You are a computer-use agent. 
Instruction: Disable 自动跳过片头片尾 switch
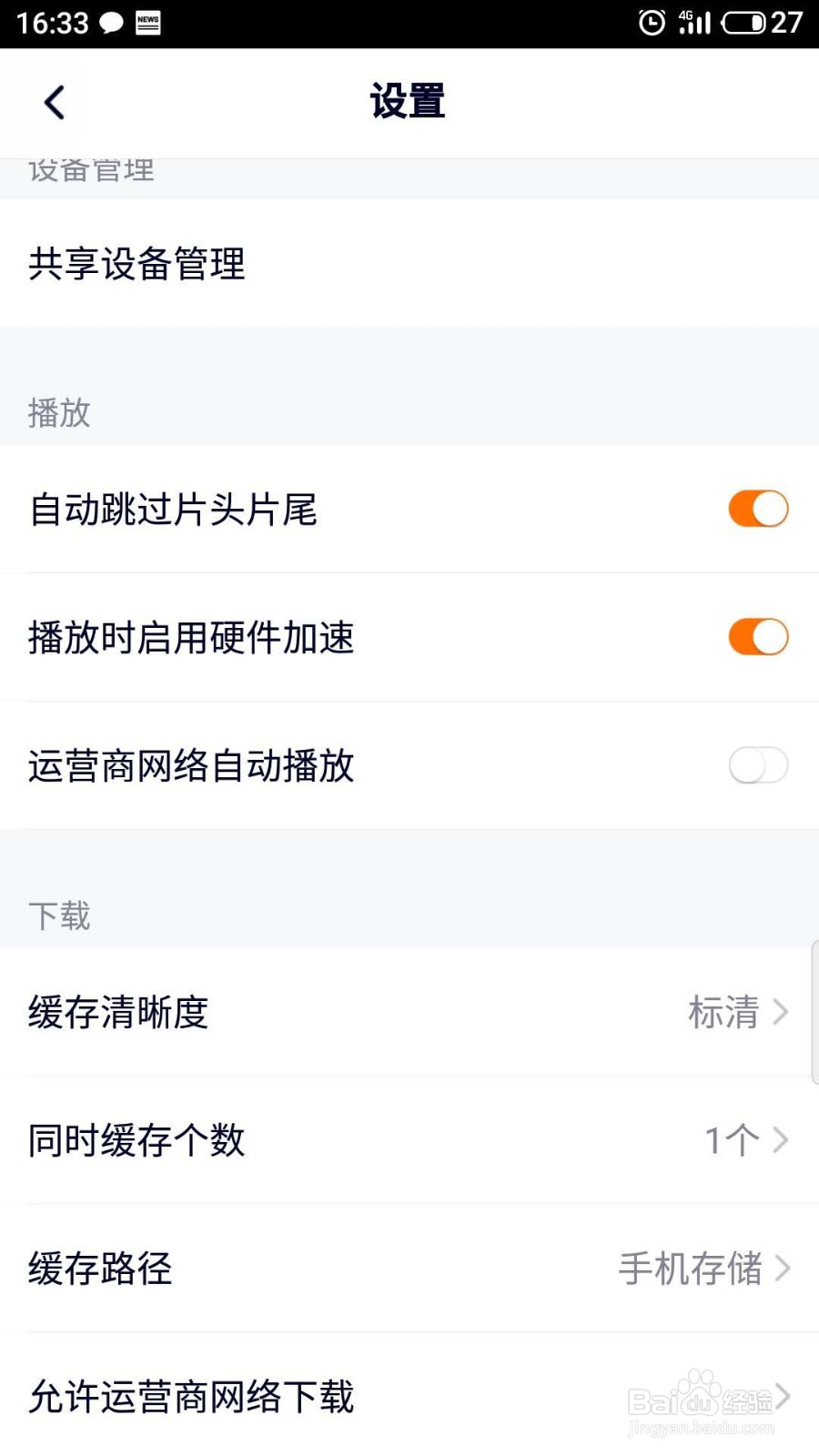pos(758,510)
